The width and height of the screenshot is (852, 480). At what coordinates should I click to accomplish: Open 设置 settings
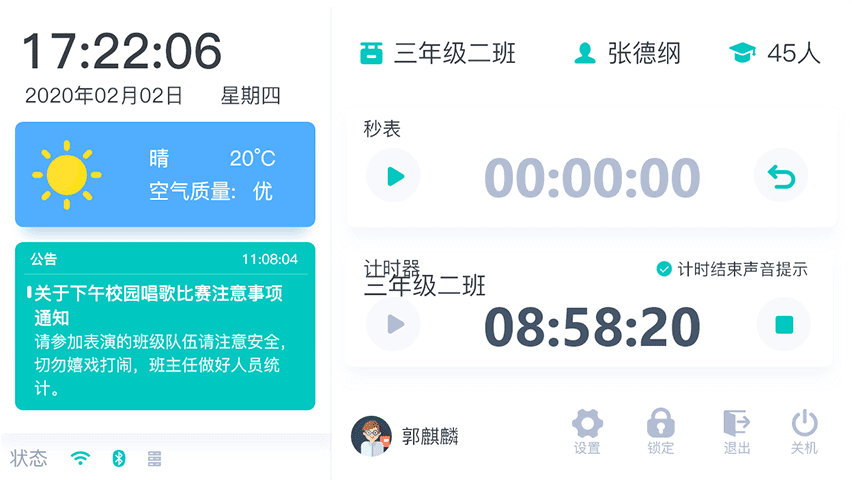tap(587, 431)
